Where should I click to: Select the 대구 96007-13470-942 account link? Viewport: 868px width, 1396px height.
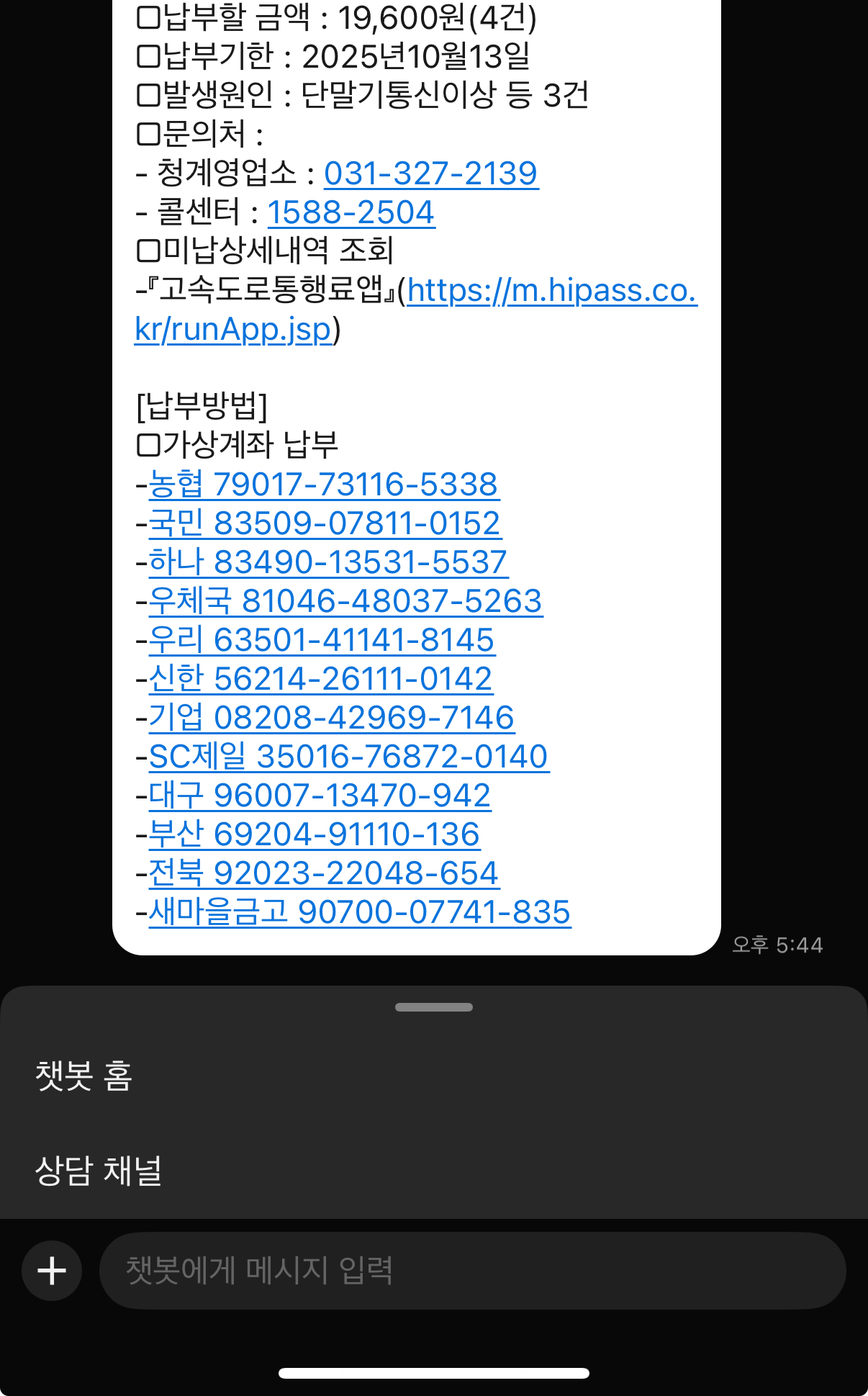click(x=320, y=796)
